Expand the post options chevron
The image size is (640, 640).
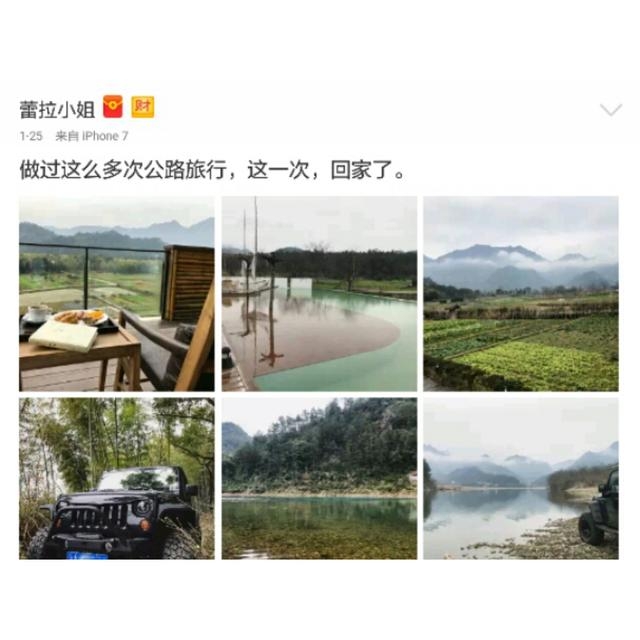click(x=610, y=110)
